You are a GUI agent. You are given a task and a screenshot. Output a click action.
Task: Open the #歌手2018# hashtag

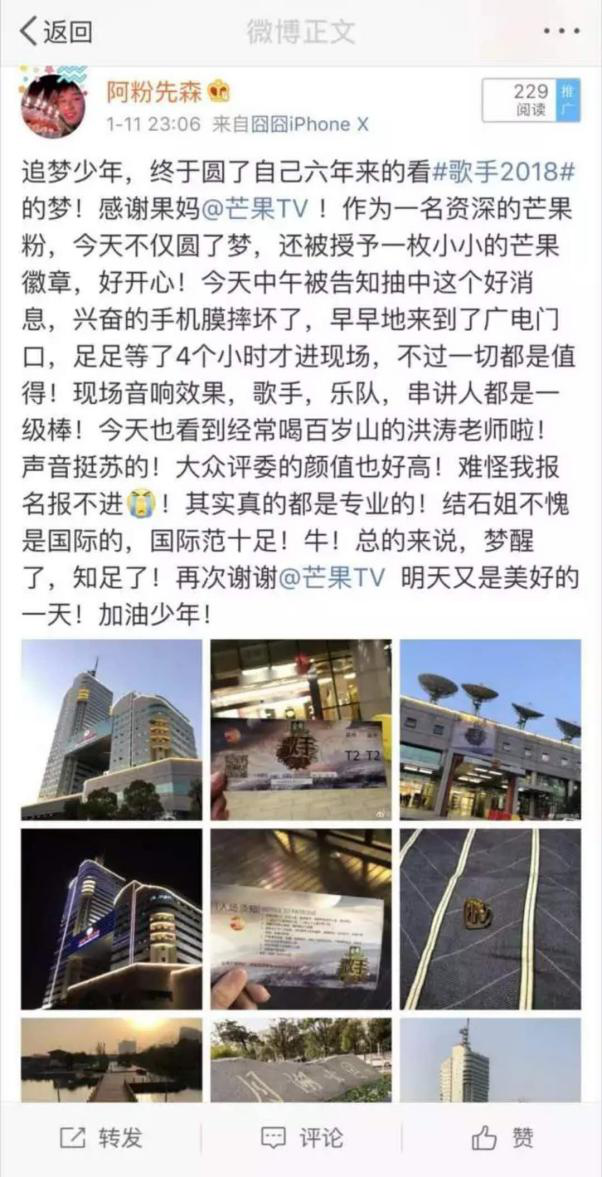[x=507, y=172]
